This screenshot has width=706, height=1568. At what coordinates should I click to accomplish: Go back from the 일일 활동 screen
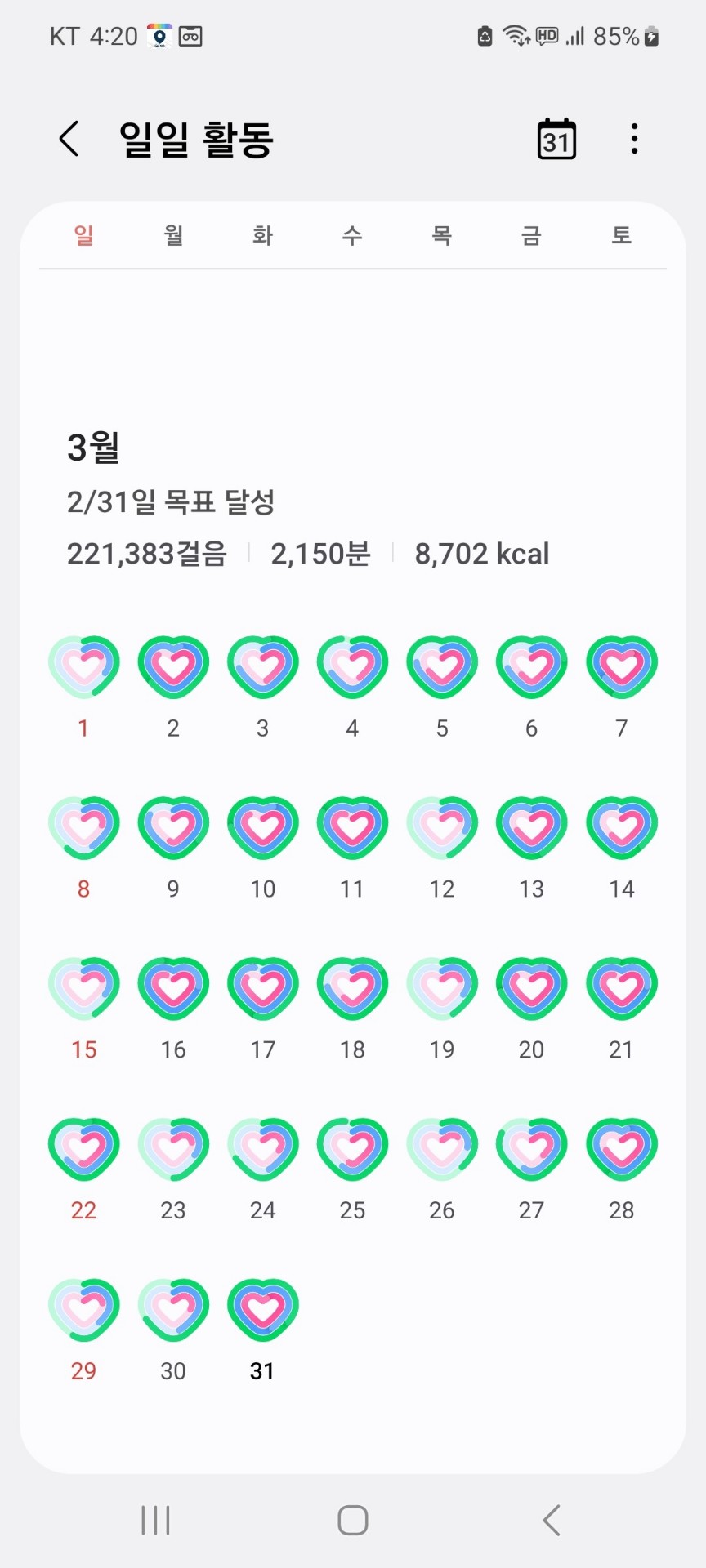click(x=70, y=139)
